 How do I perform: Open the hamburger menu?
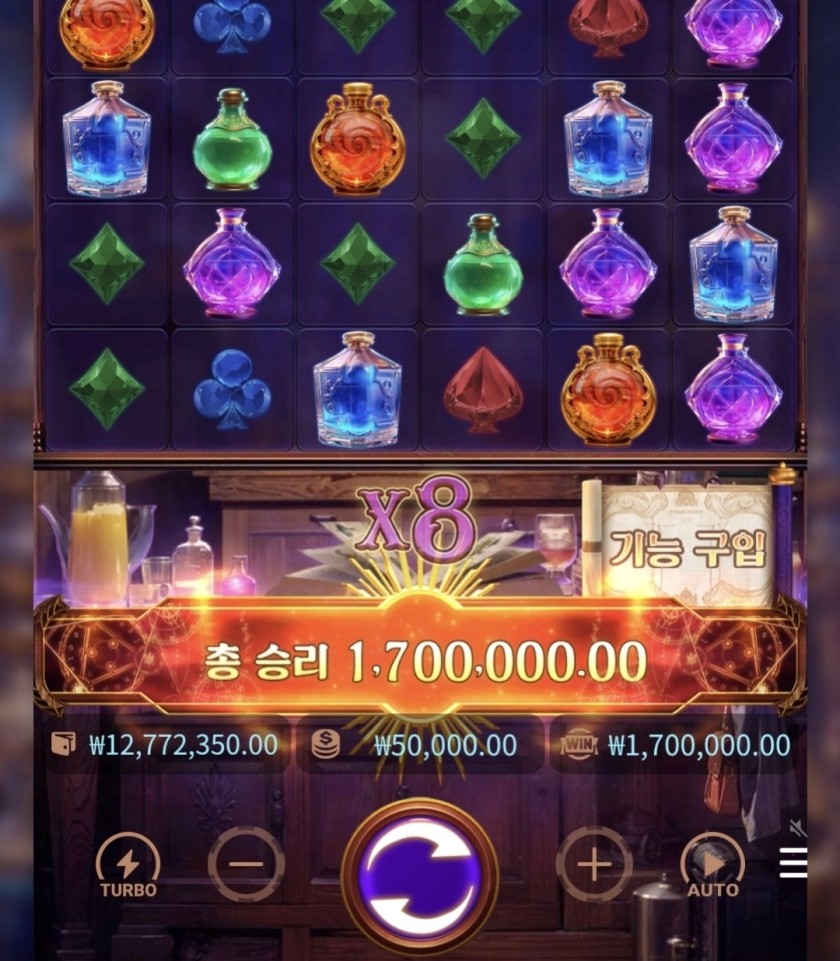793,863
